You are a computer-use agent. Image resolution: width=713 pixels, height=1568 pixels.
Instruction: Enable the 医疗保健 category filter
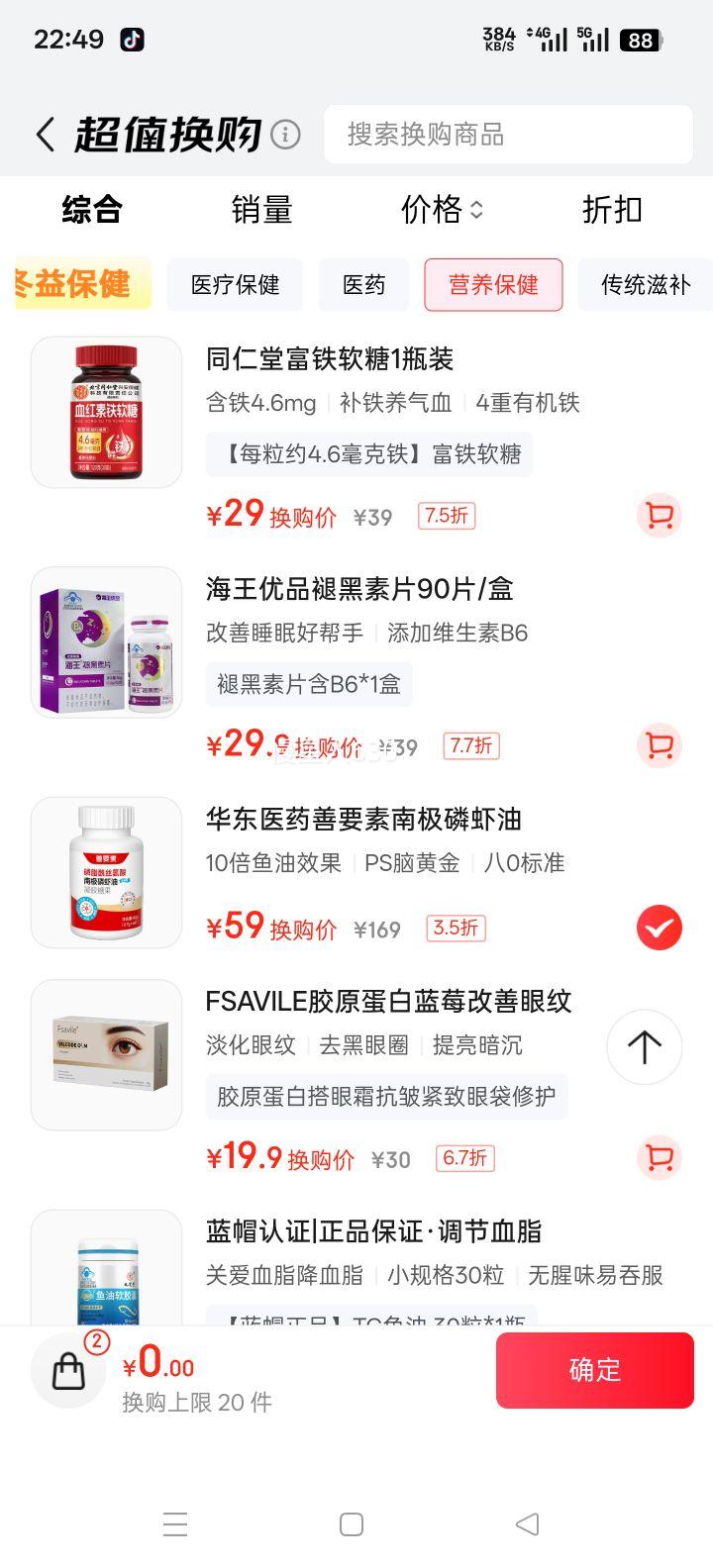click(235, 285)
